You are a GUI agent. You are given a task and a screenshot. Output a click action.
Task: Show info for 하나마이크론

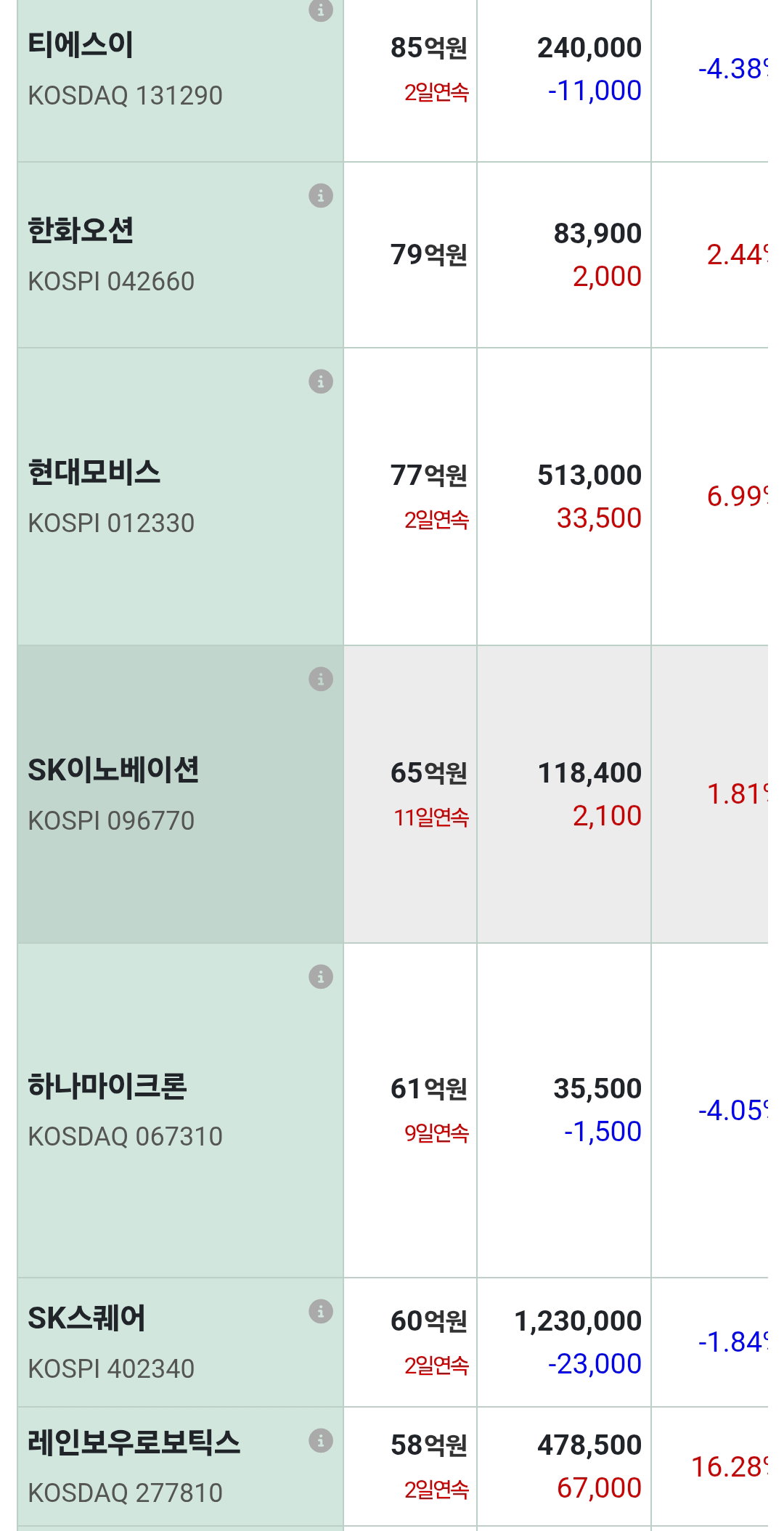(x=321, y=976)
